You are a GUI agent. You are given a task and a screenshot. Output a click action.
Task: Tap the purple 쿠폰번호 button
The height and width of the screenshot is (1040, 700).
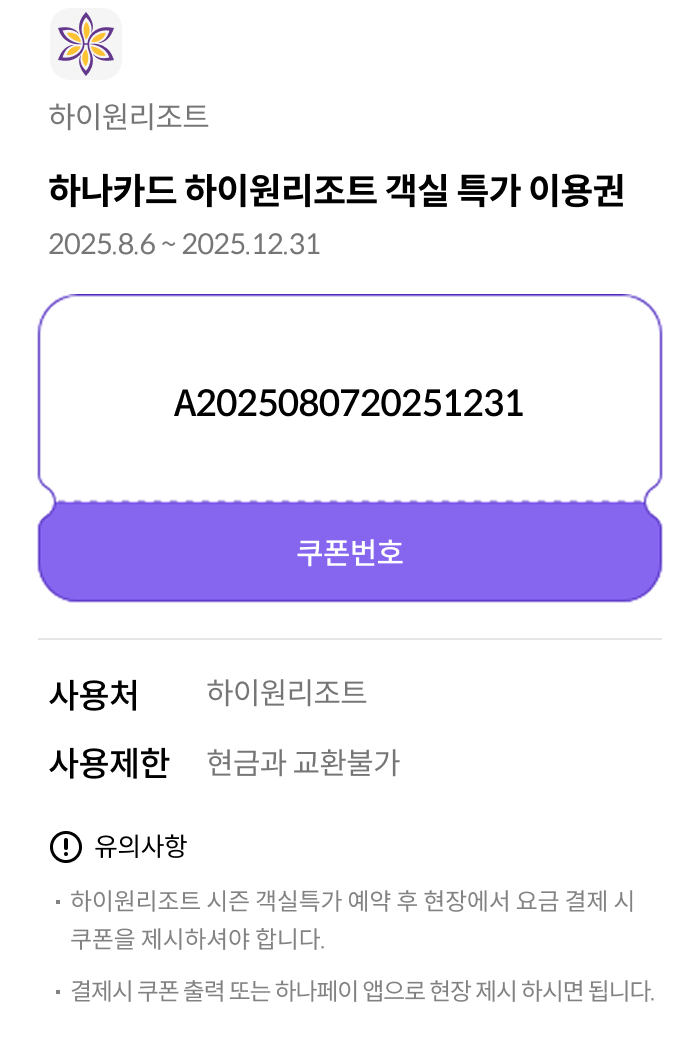tap(350, 552)
